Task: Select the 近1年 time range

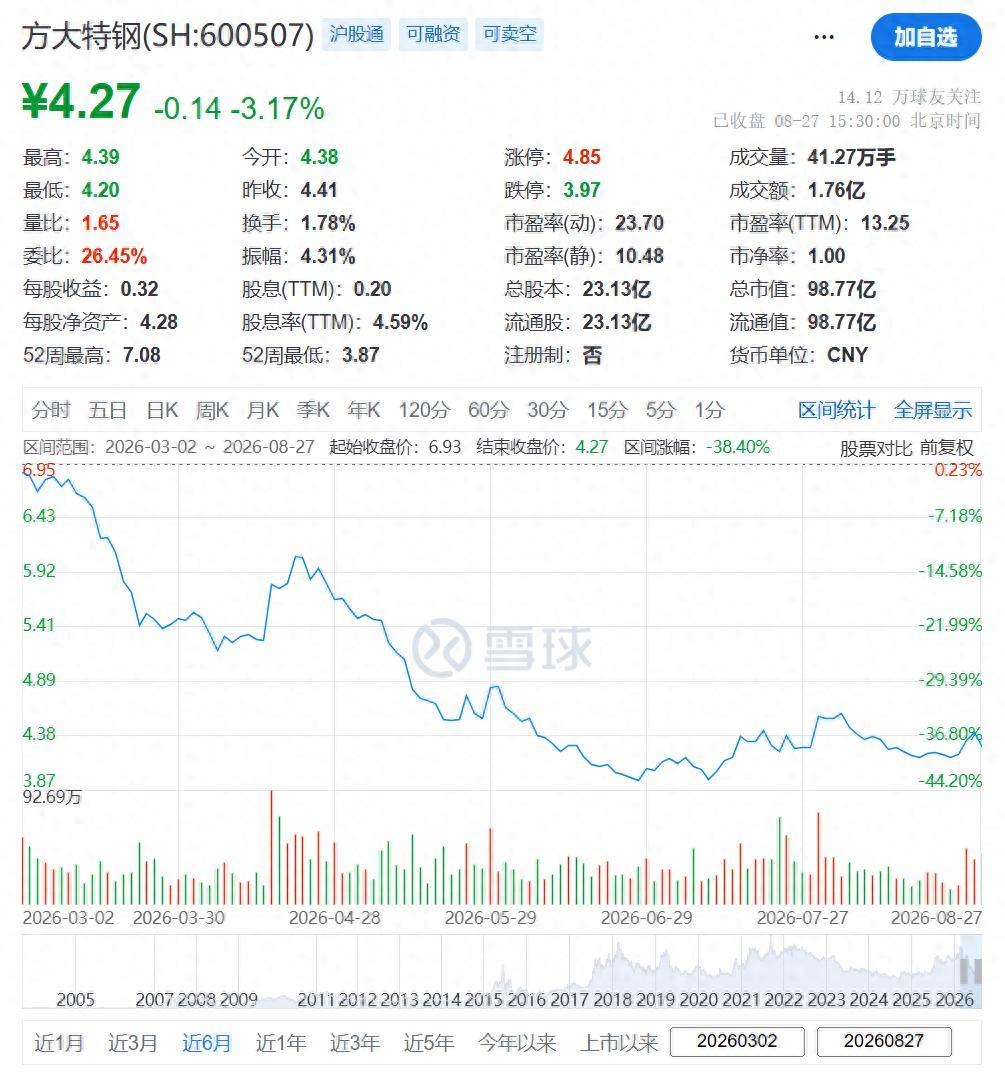Action: [x=280, y=1043]
